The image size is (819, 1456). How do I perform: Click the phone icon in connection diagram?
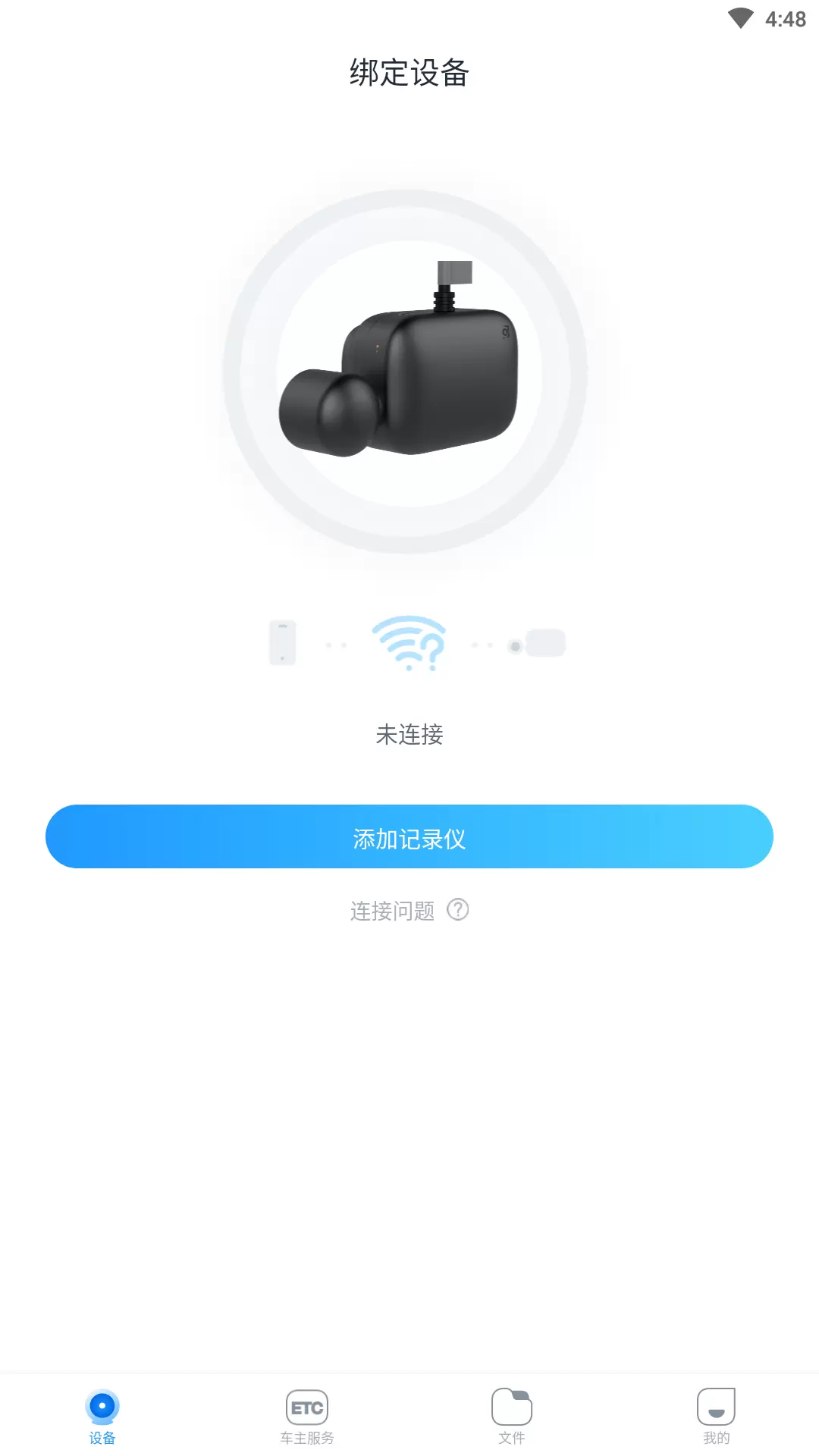[x=282, y=643]
